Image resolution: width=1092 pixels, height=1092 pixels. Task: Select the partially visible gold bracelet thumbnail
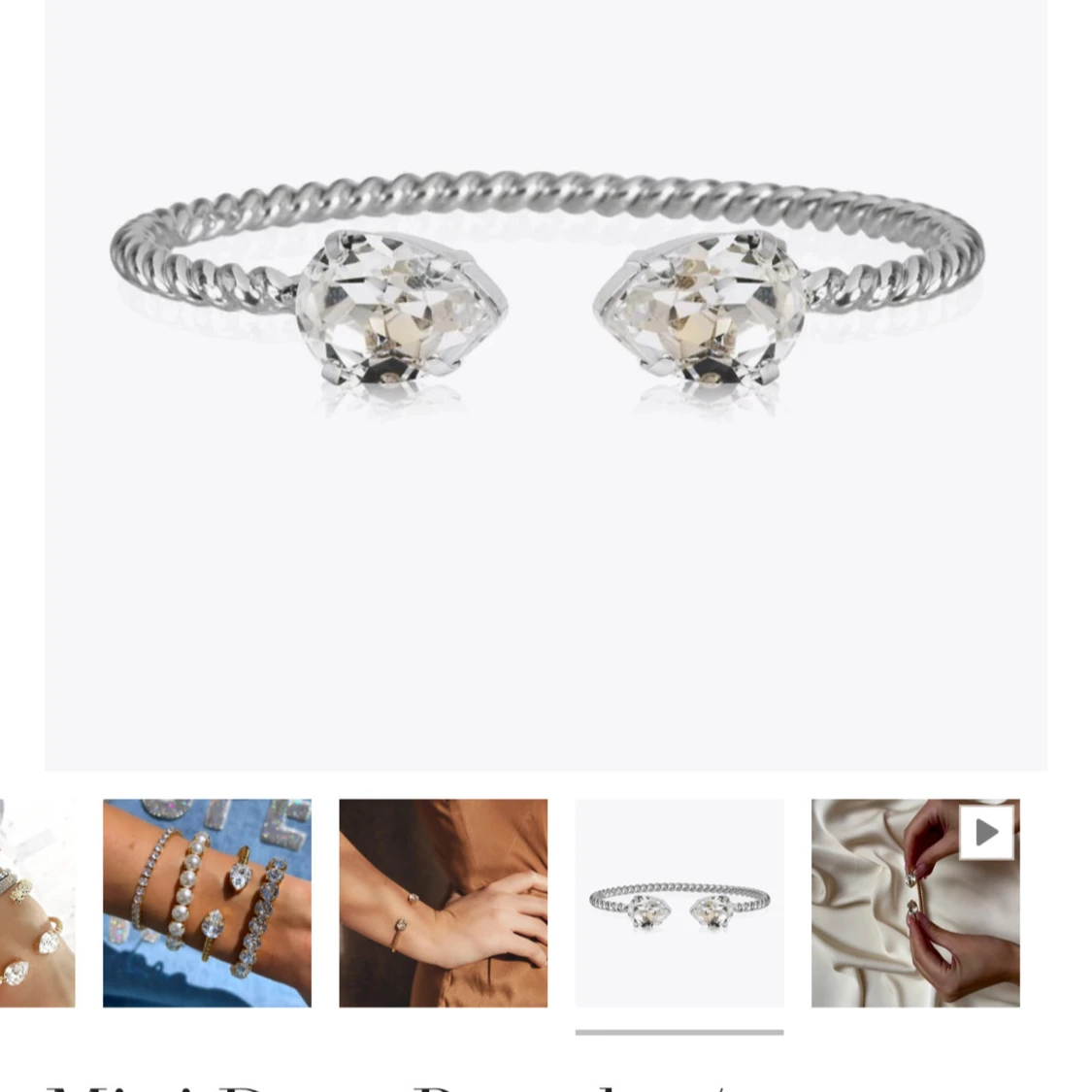(x=37, y=903)
